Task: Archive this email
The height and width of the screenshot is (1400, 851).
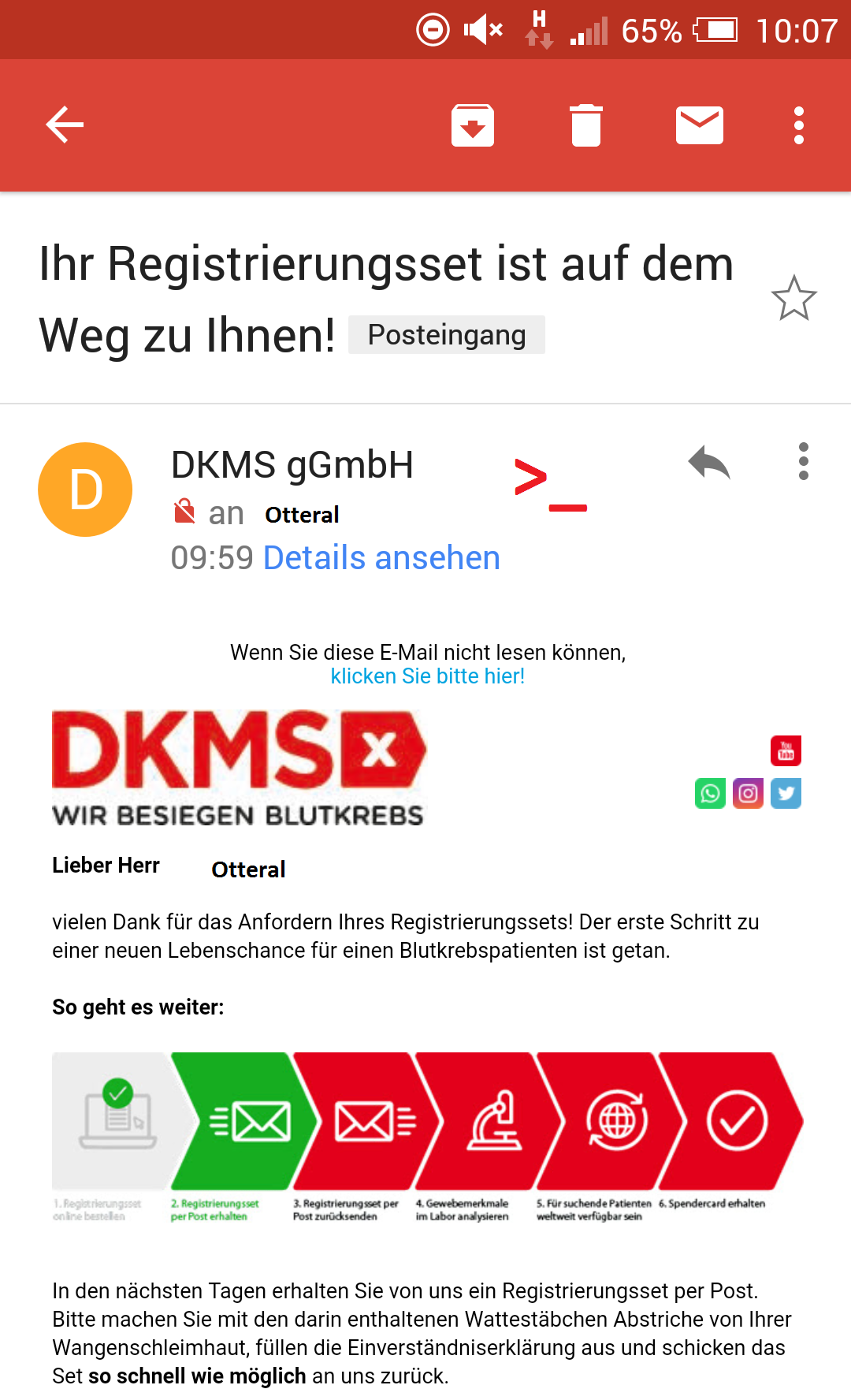Action: pos(473,125)
